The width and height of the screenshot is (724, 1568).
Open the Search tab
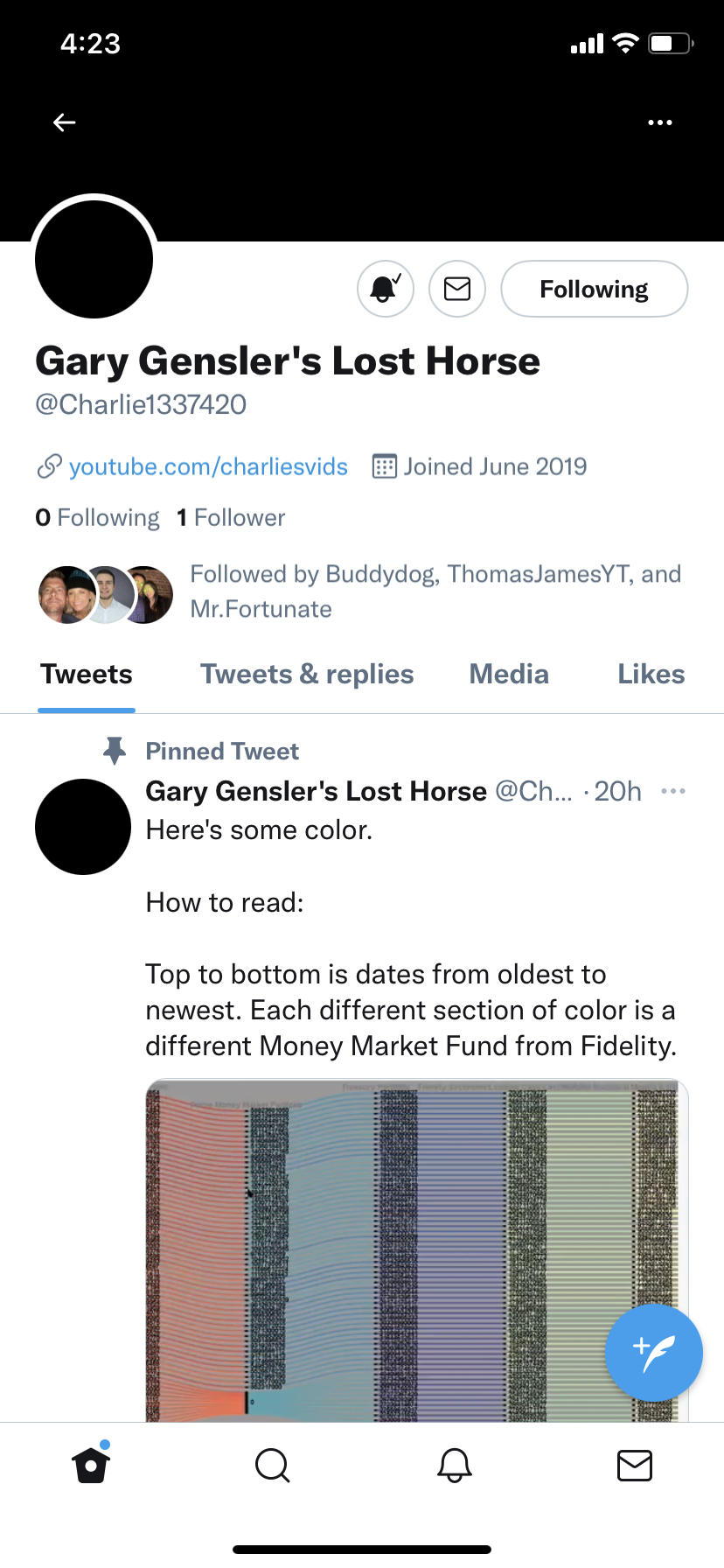(x=272, y=1465)
